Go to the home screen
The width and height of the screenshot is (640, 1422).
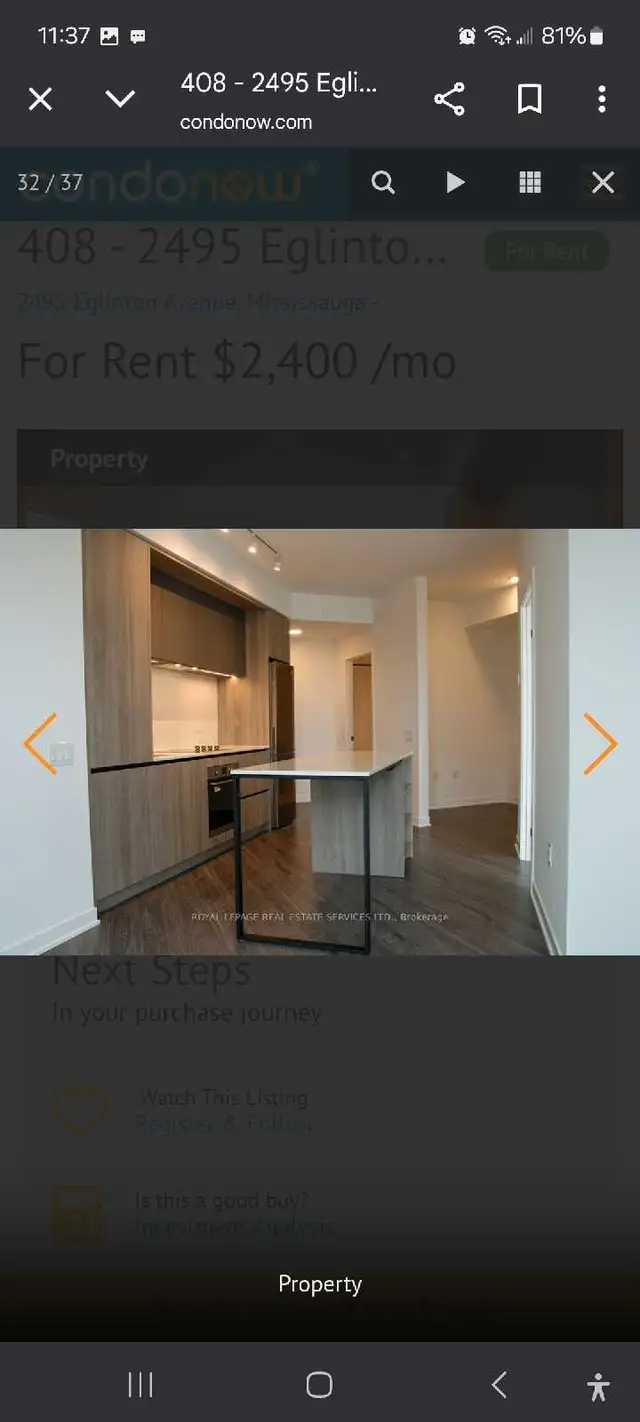(x=319, y=1385)
